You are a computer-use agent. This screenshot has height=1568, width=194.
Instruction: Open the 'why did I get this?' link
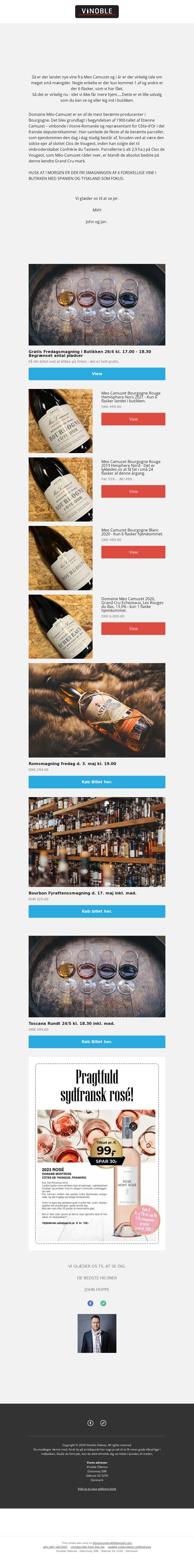[x=55, y=1546]
